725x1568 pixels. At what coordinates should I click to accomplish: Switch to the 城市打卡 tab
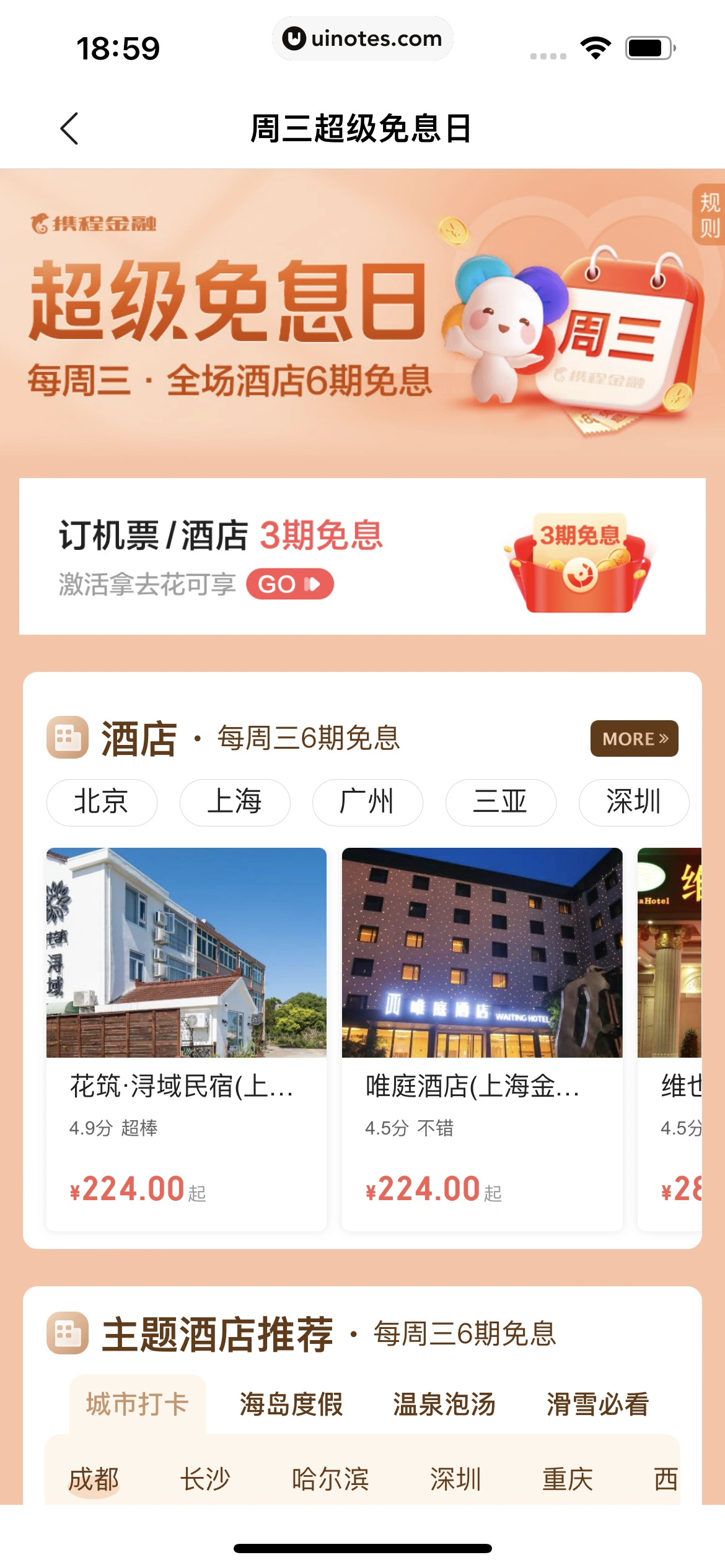pyautogui.click(x=137, y=1404)
